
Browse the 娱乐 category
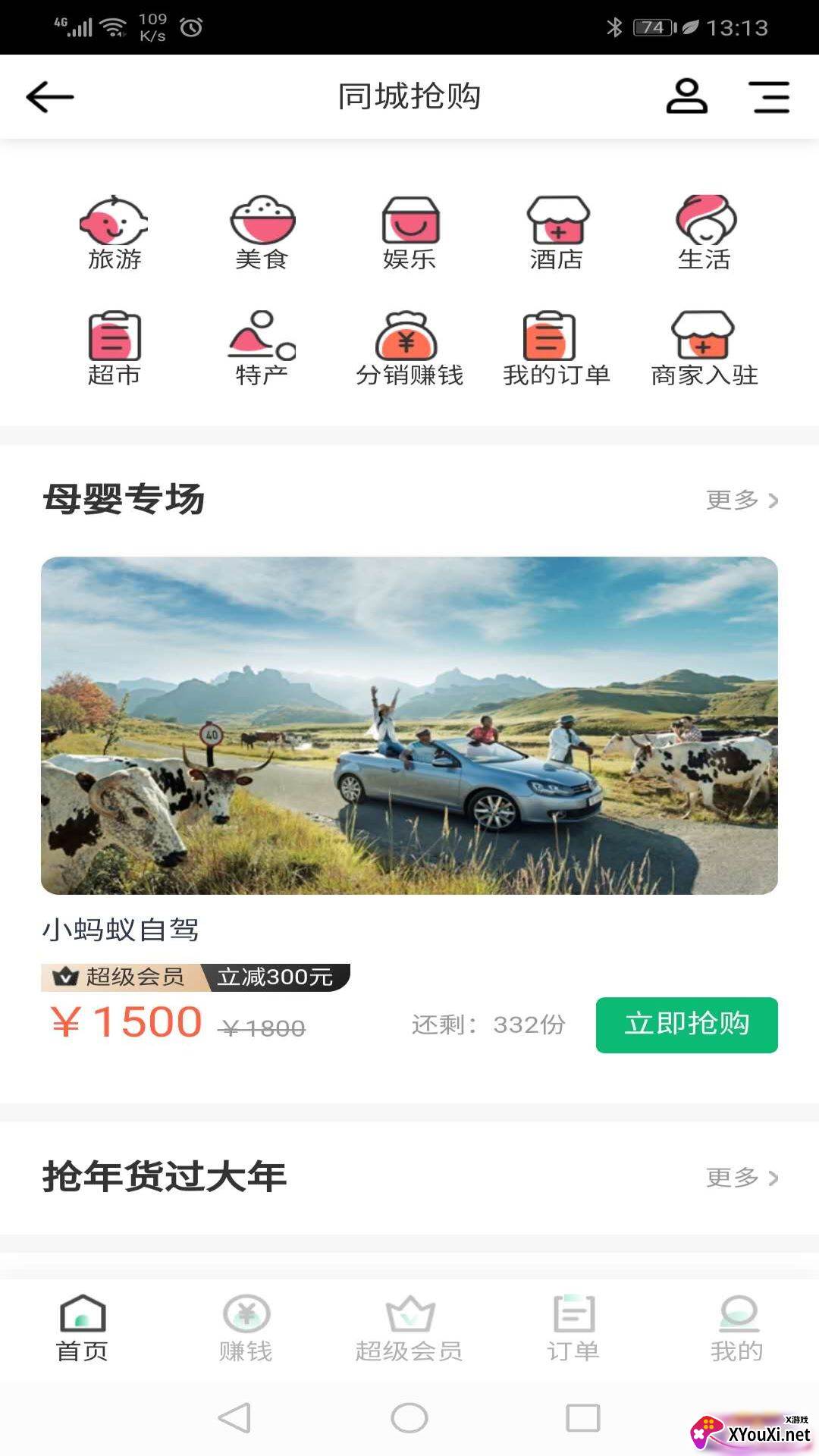point(409,233)
